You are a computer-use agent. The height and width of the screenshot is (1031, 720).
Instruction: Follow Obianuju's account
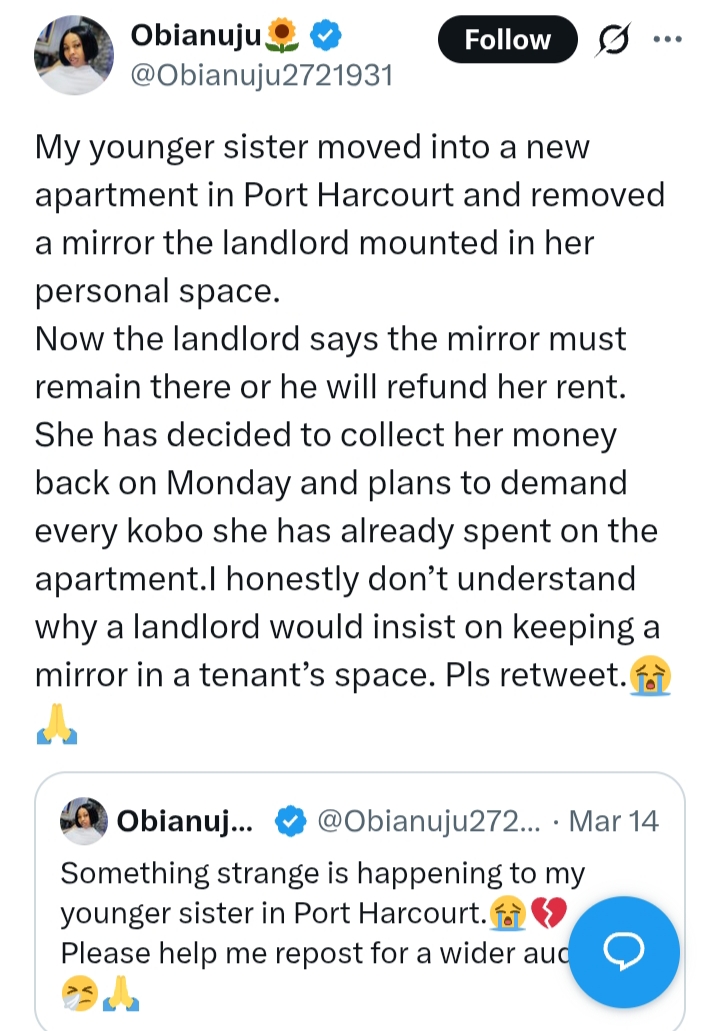tap(507, 40)
